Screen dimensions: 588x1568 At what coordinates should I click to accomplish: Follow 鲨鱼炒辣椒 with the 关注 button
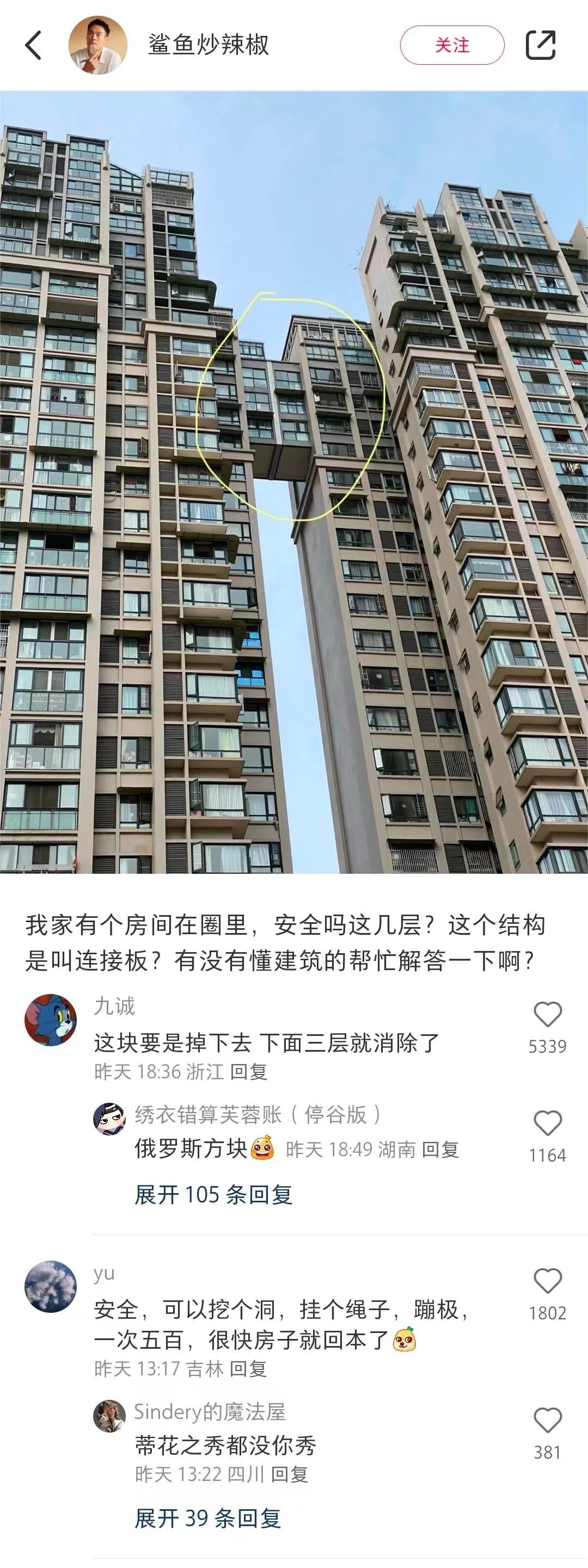[x=451, y=45]
